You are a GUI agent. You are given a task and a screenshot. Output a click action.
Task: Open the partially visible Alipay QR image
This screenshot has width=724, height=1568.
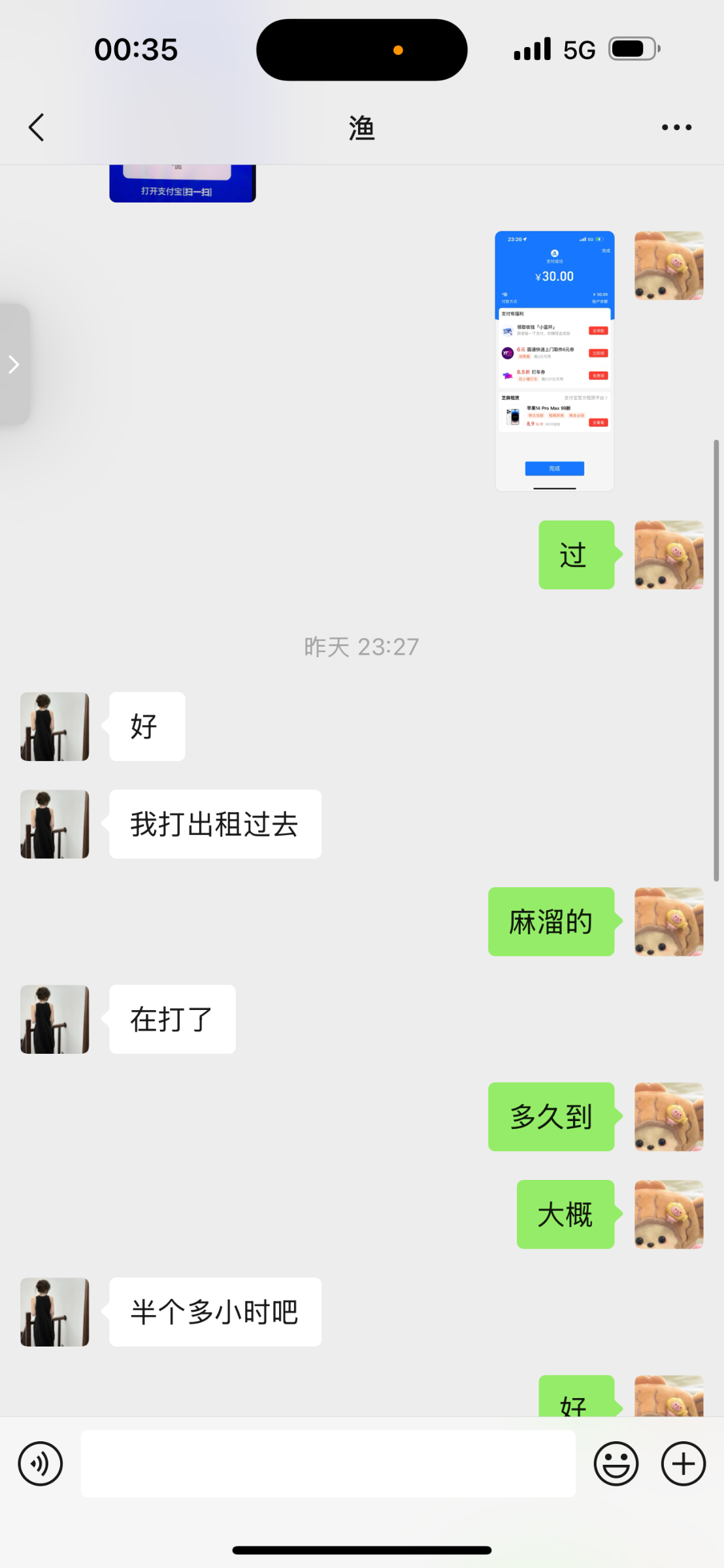click(182, 184)
